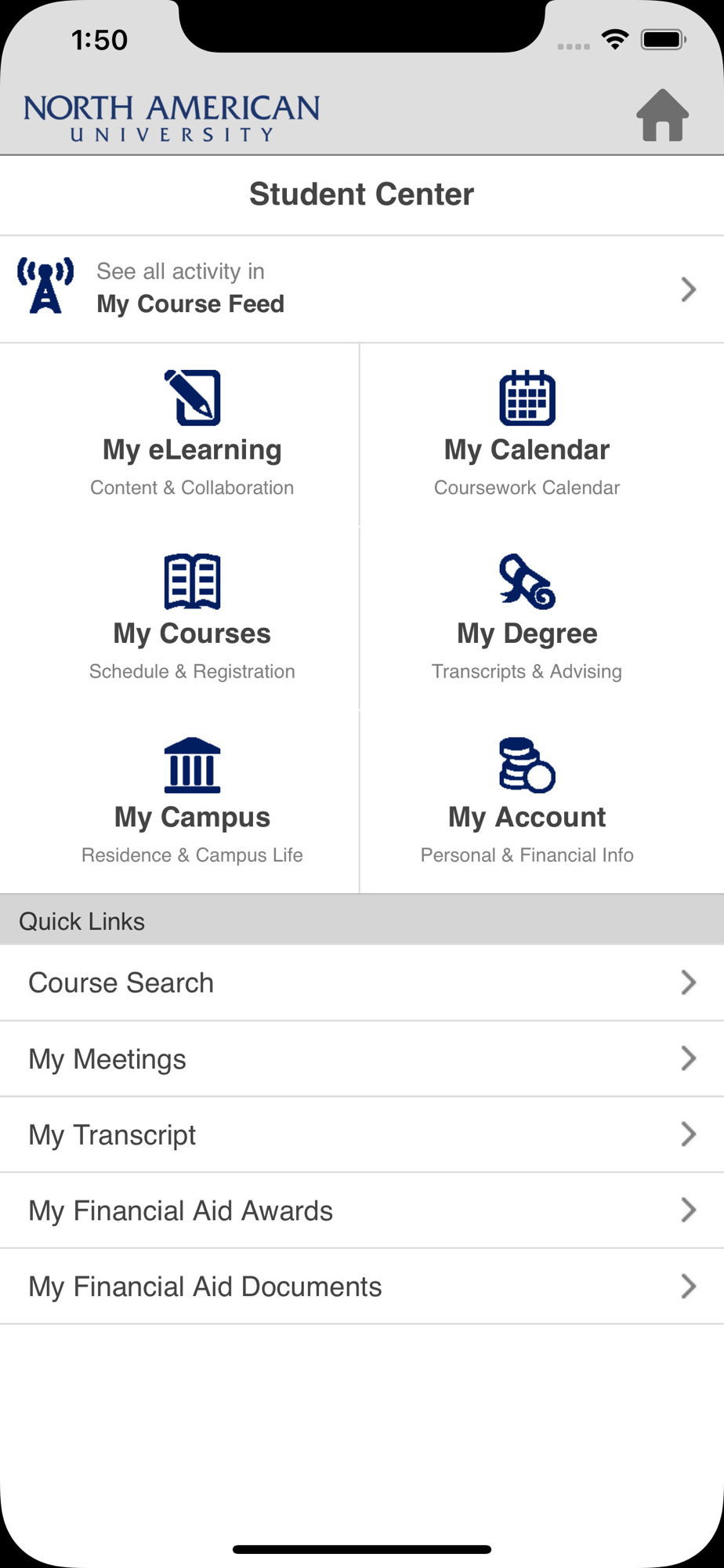
Task: Open My Financial Aid Documents
Action: [x=362, y=1287]
